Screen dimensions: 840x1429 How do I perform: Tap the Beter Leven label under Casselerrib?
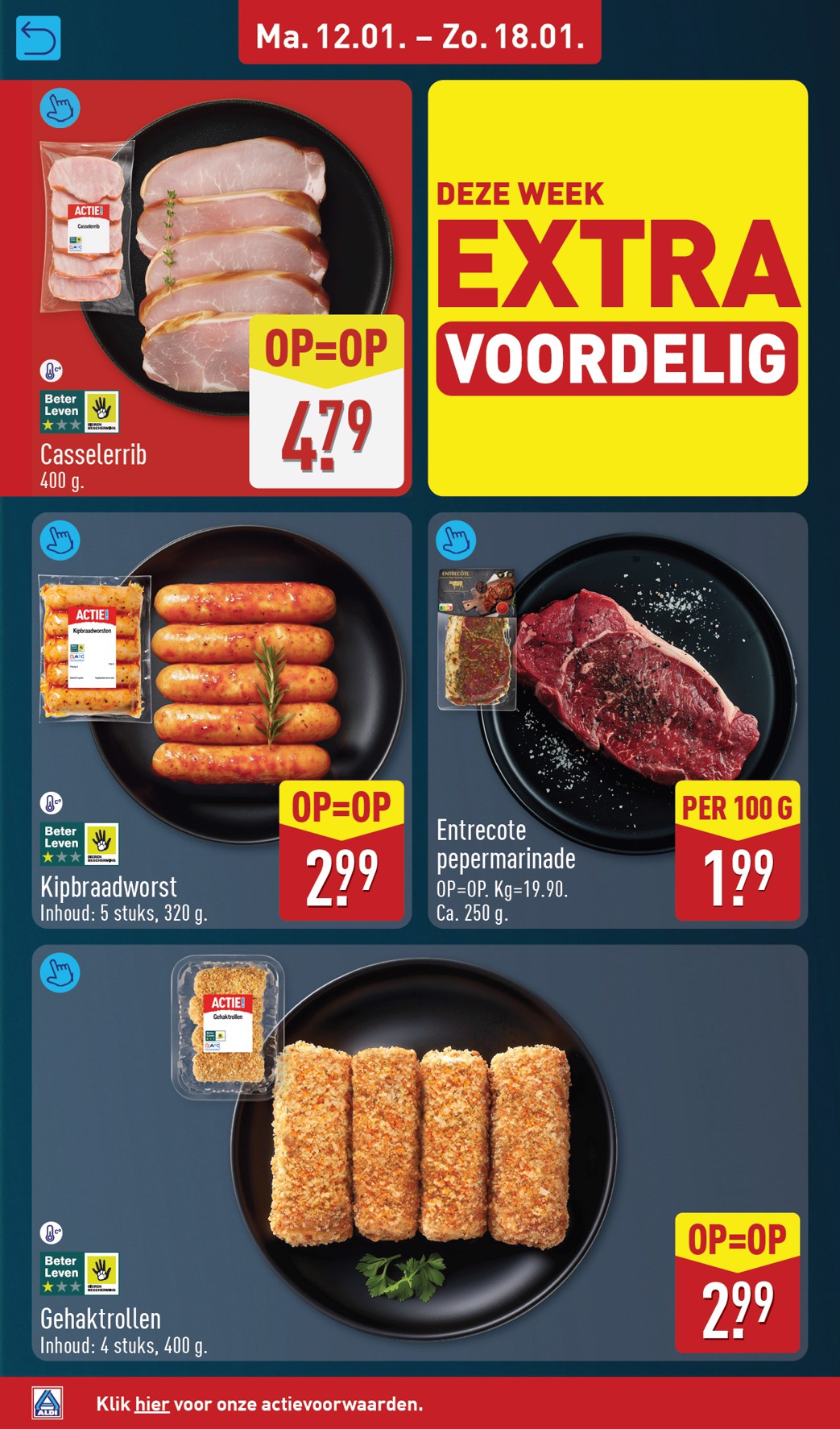(x=63, y=409)
